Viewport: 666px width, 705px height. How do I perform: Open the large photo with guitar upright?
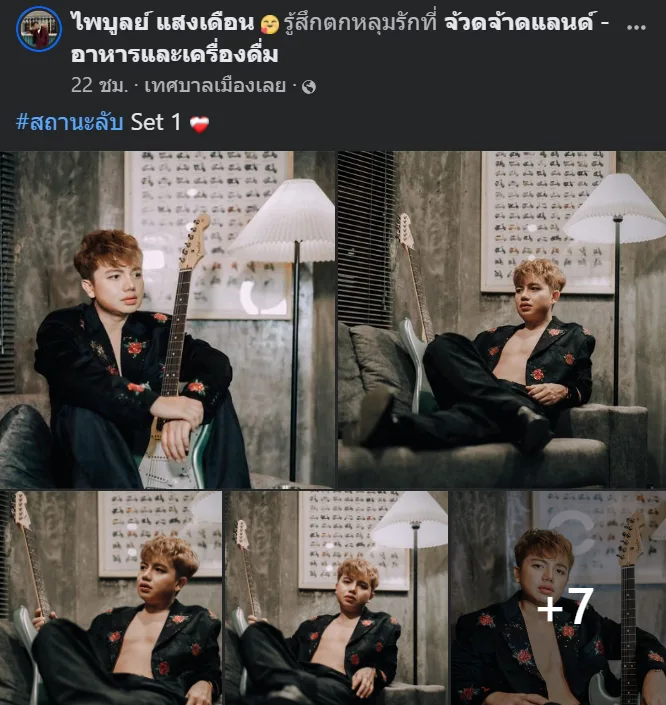[167, 320]
